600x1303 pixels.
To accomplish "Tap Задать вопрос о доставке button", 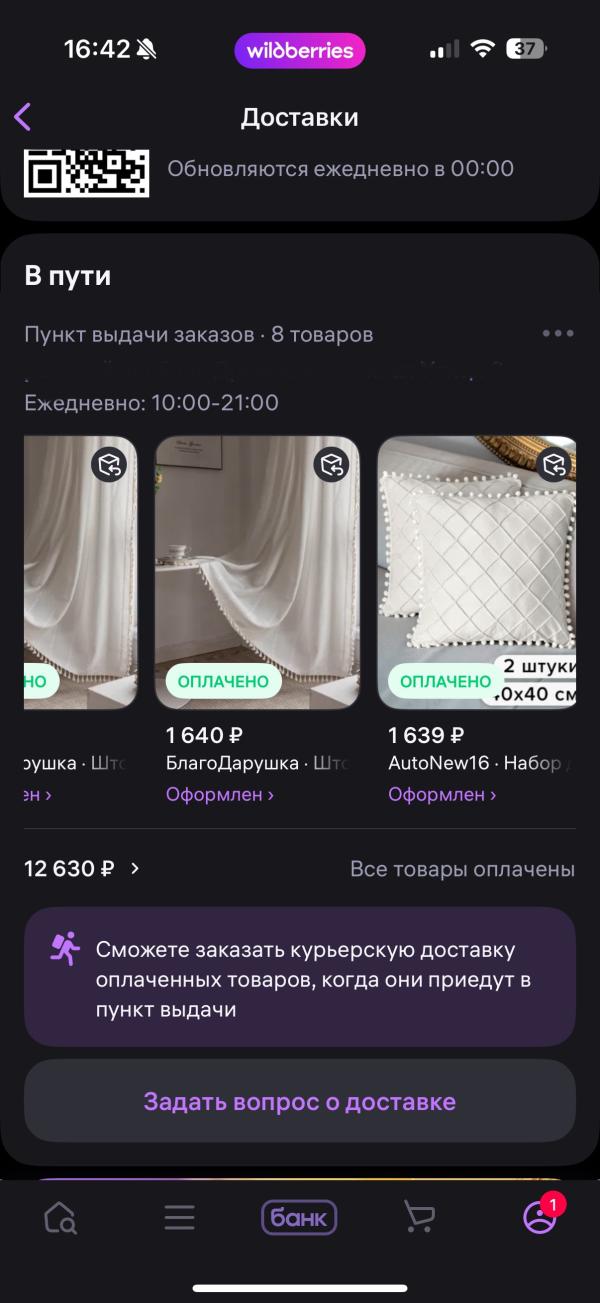I will tap(300, 1102).
